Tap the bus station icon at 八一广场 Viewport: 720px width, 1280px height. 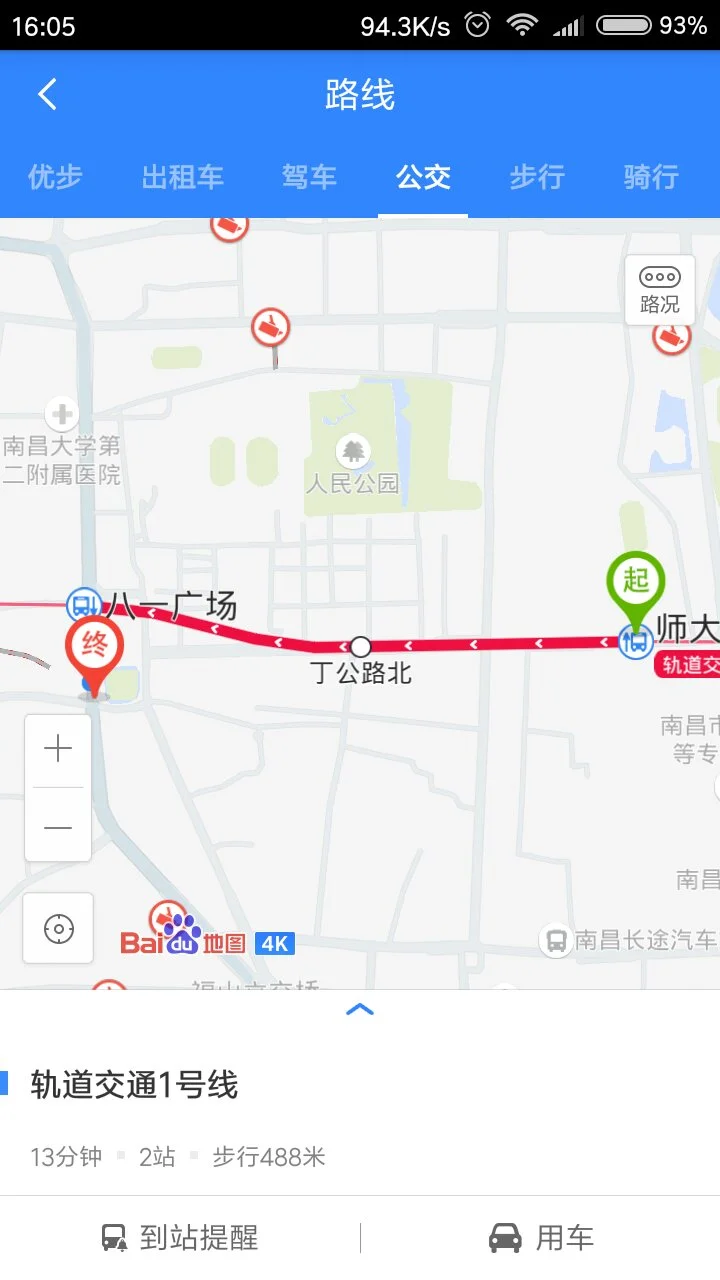point(82,606)
